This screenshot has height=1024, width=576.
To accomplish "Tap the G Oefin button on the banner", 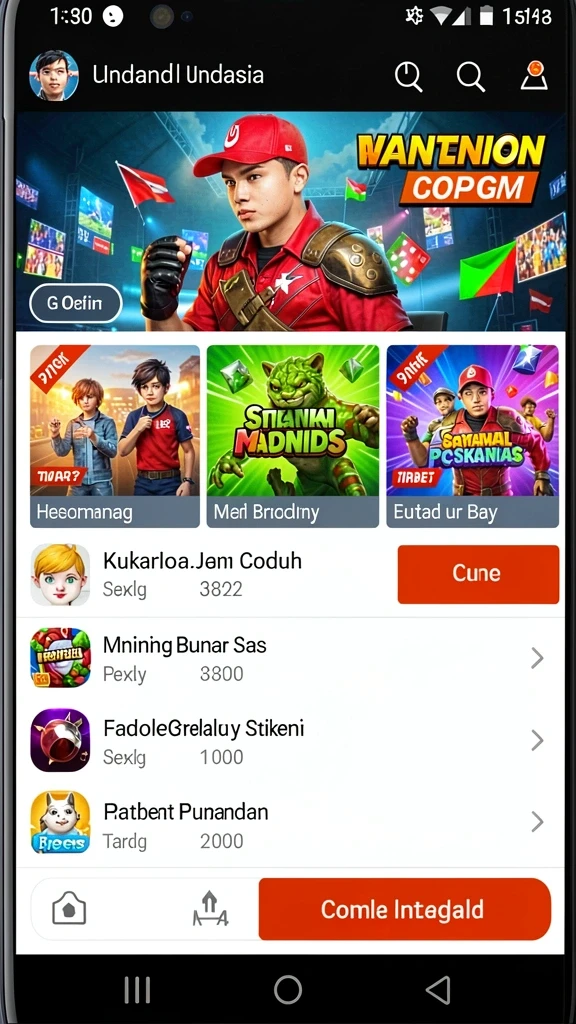I will tap(76, 303).
